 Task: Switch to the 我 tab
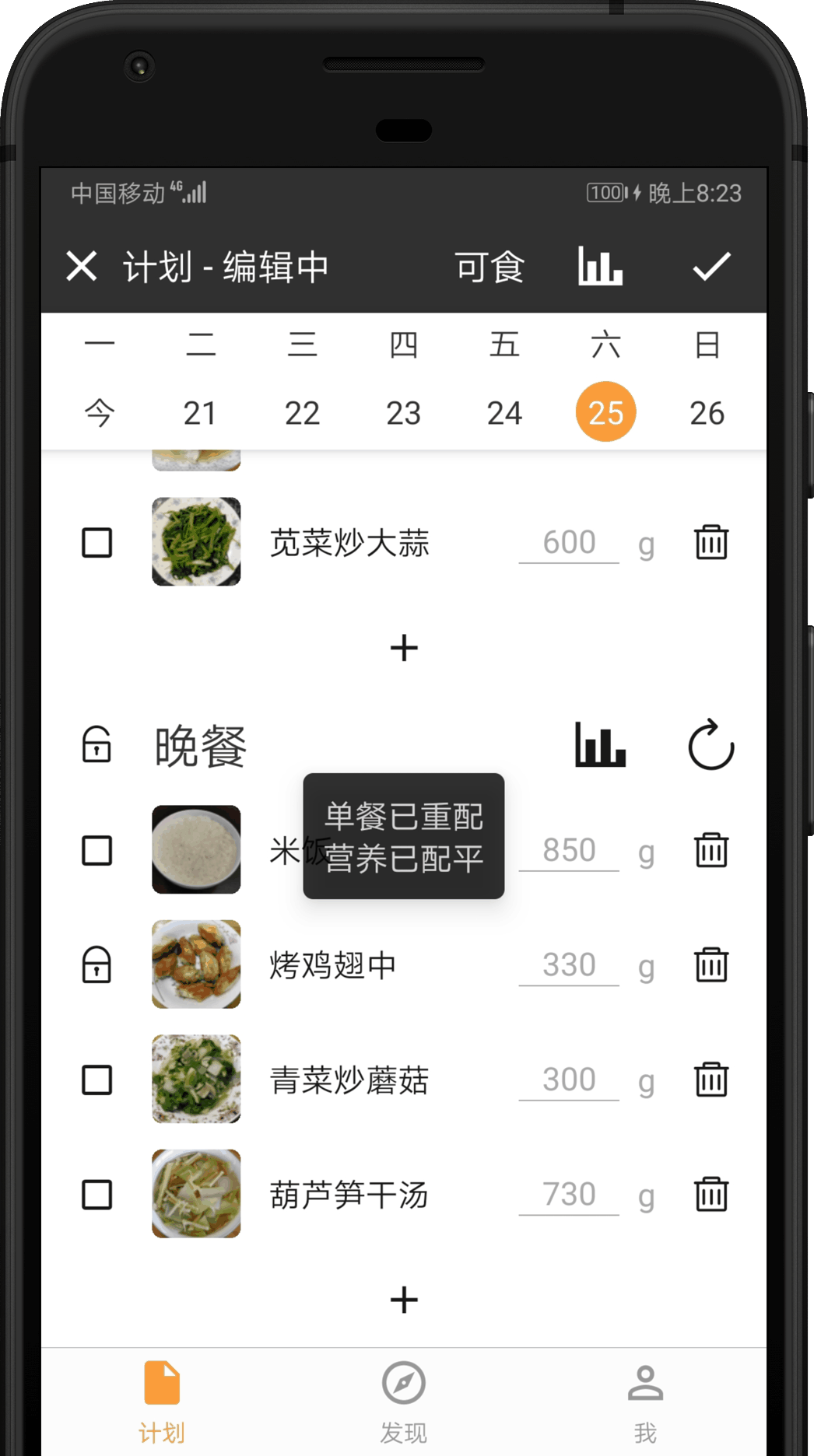(645, 1401)
